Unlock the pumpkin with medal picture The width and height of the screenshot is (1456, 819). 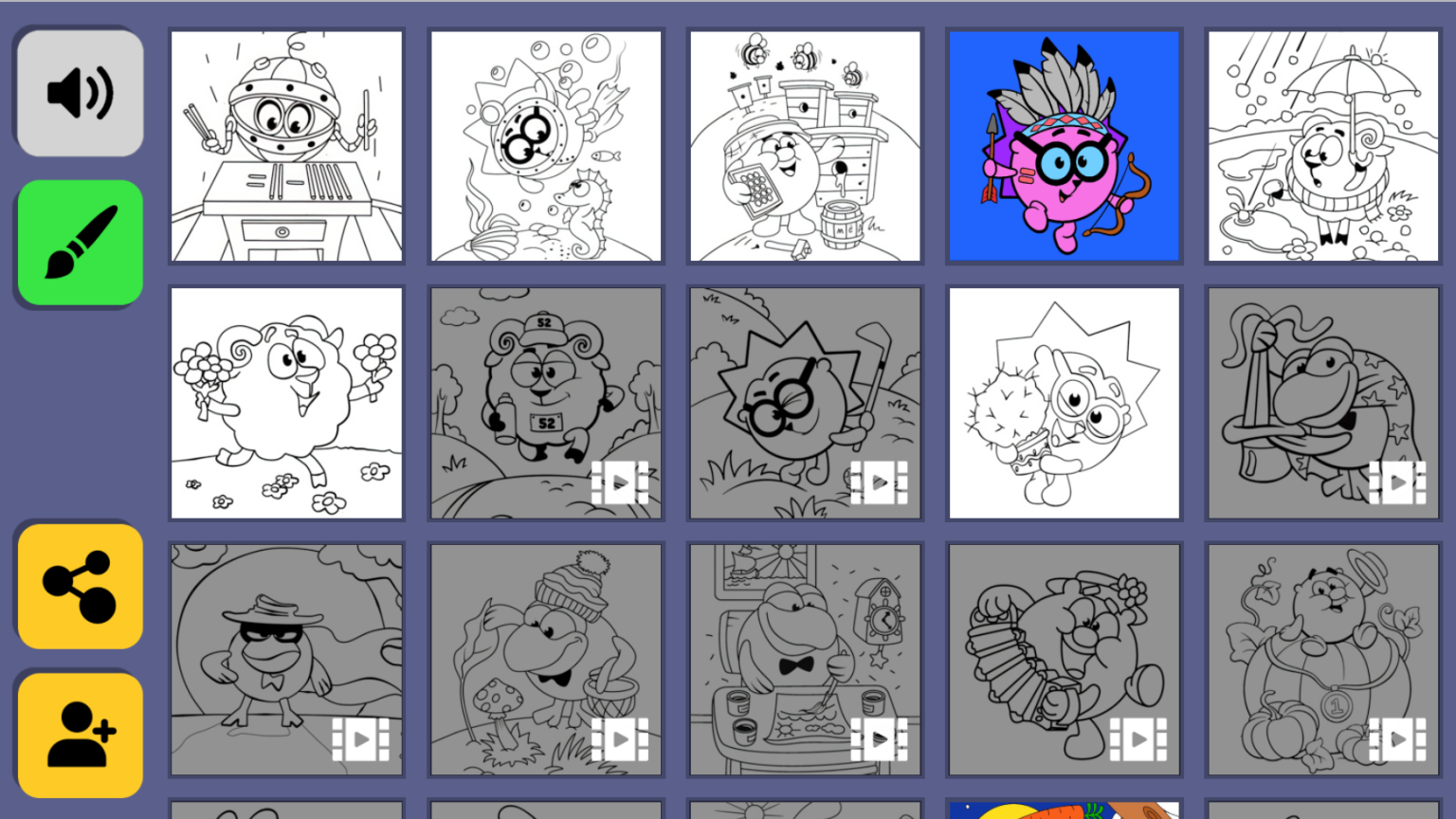coord(1323,659)
